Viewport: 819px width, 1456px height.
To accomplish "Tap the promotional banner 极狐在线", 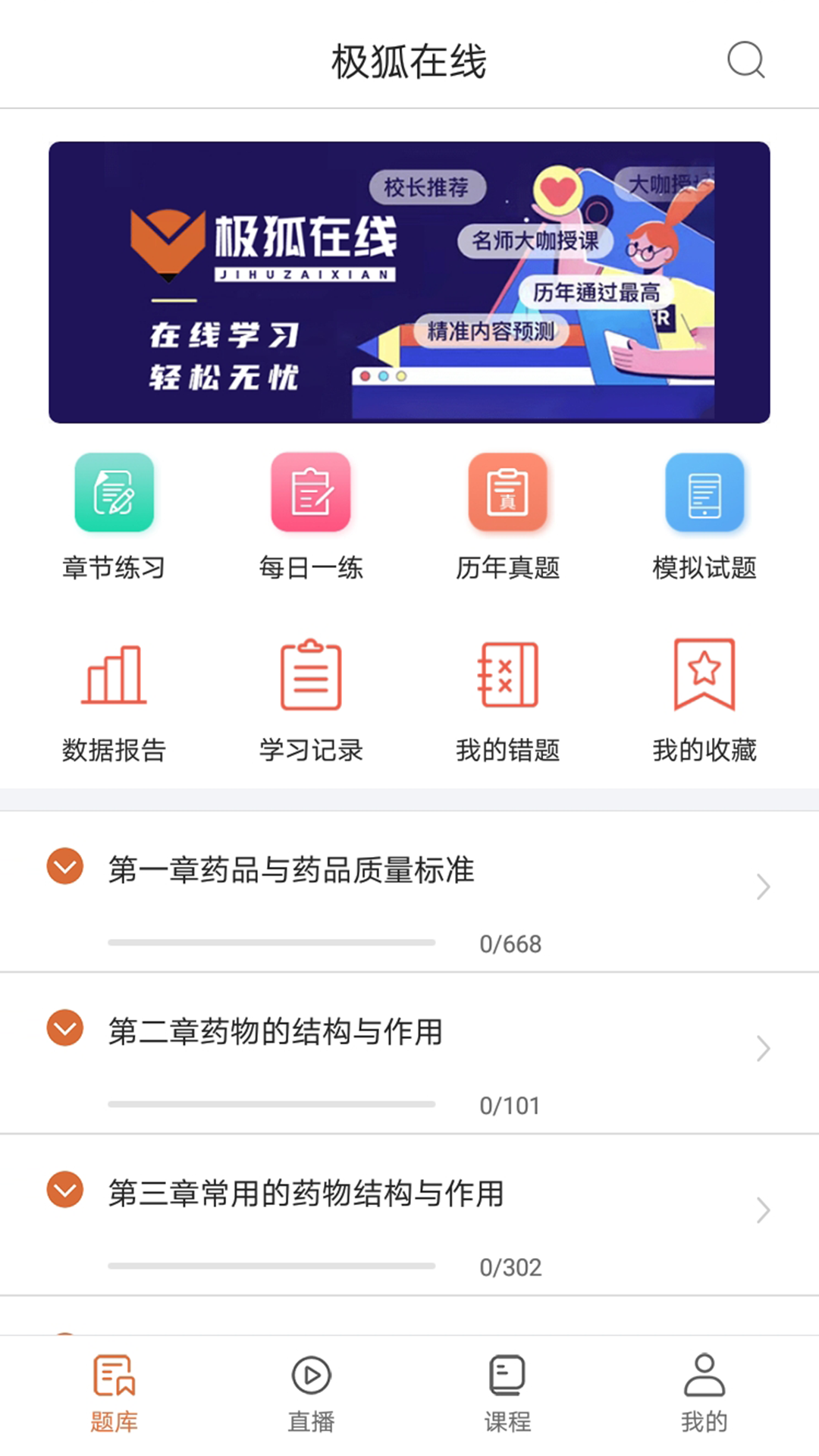I will 409,281.
